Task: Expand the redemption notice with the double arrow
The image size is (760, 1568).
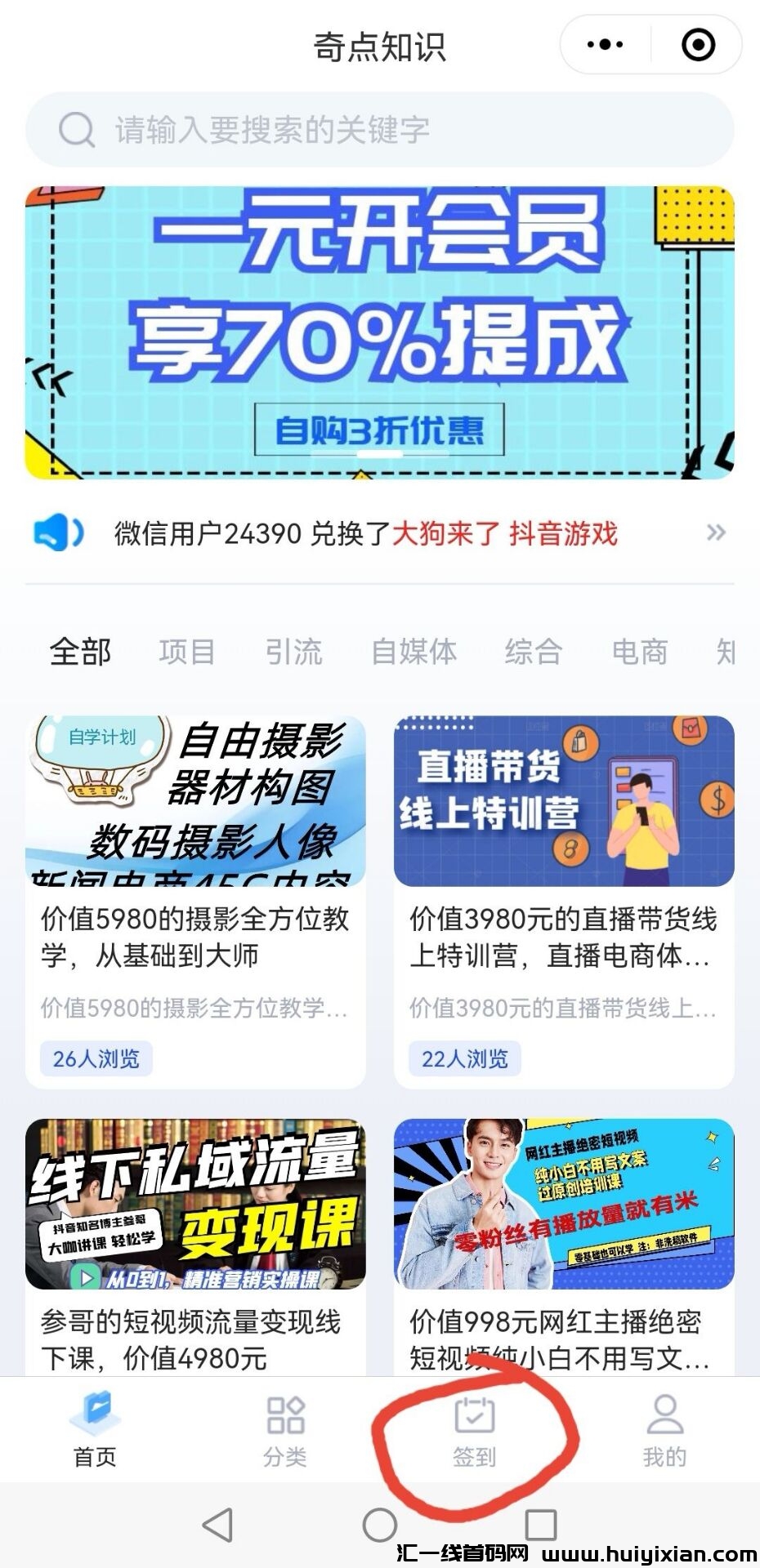Action: pos(715,533)
